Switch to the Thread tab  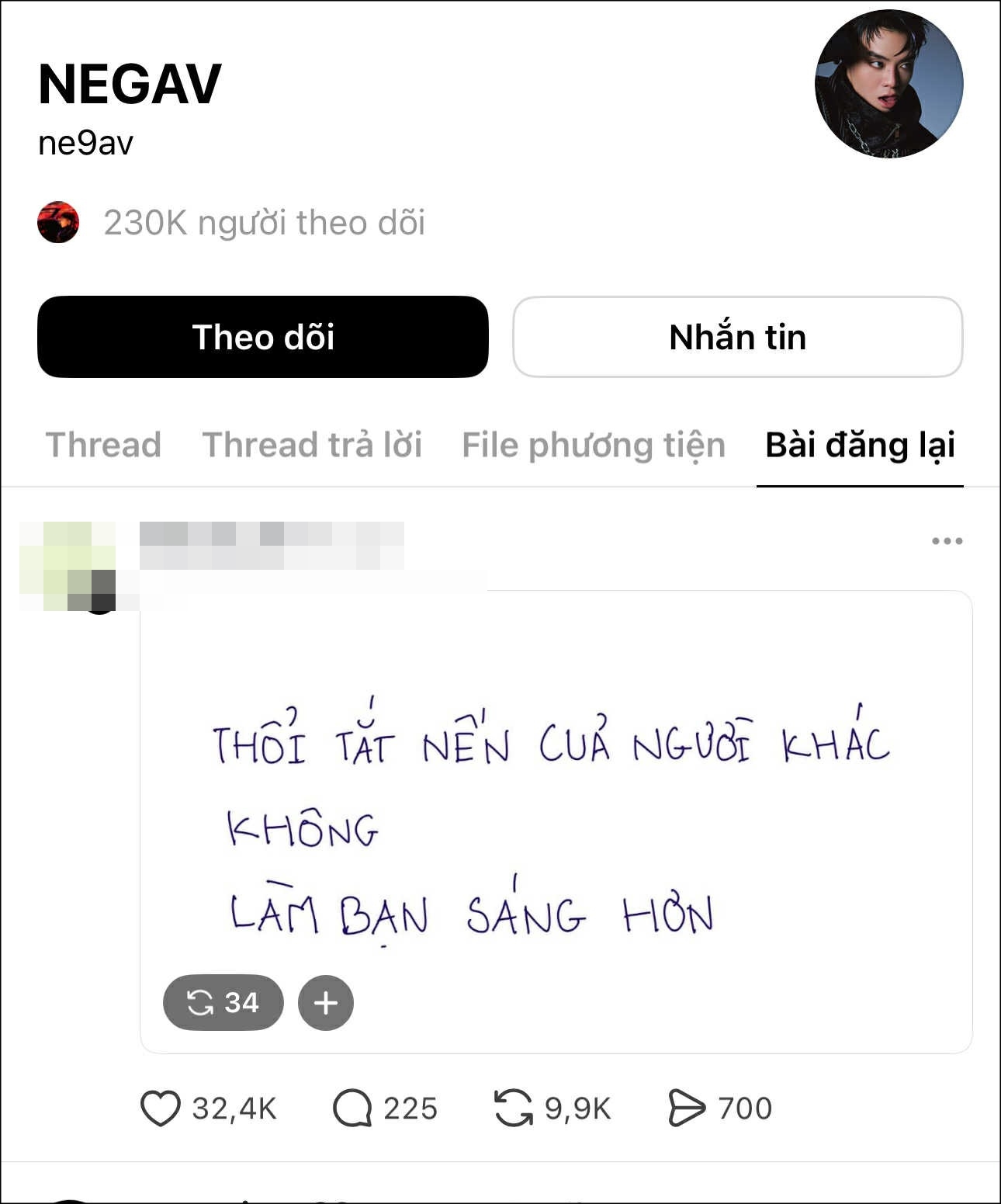(103, 445)
